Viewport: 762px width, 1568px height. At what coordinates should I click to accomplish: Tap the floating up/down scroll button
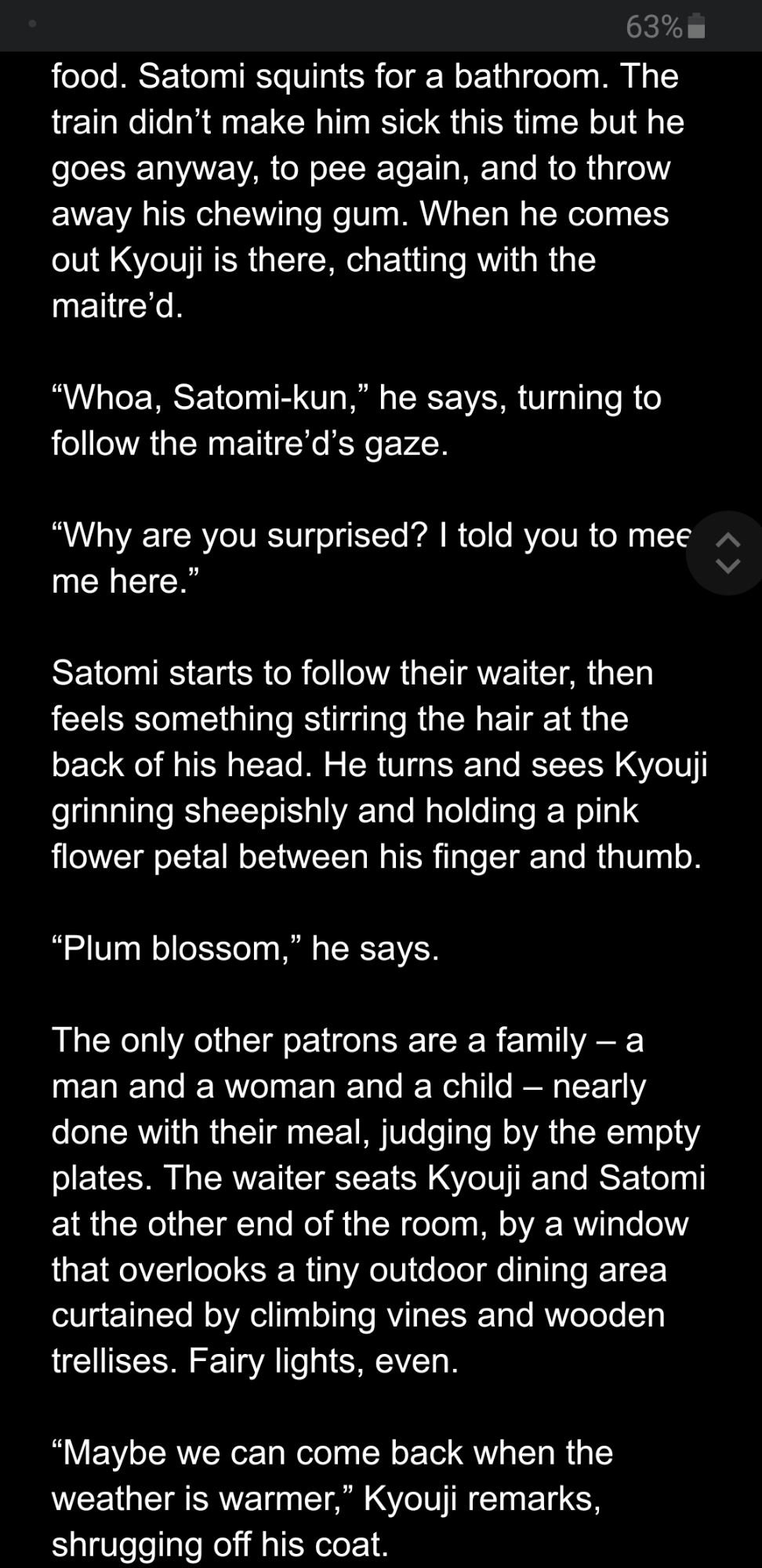tap(728, 553)
